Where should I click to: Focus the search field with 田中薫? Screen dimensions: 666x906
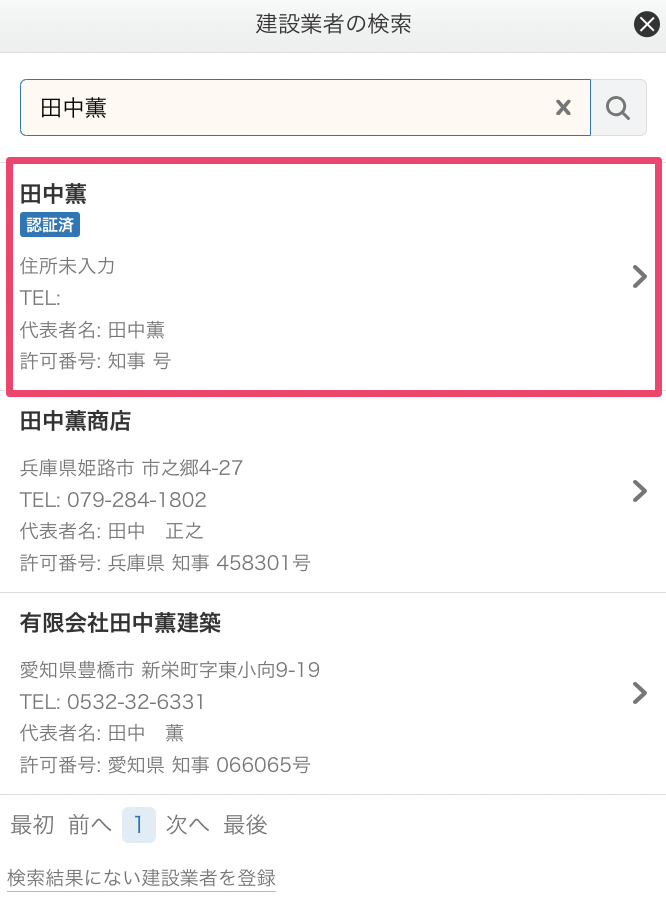pos(290,108)
